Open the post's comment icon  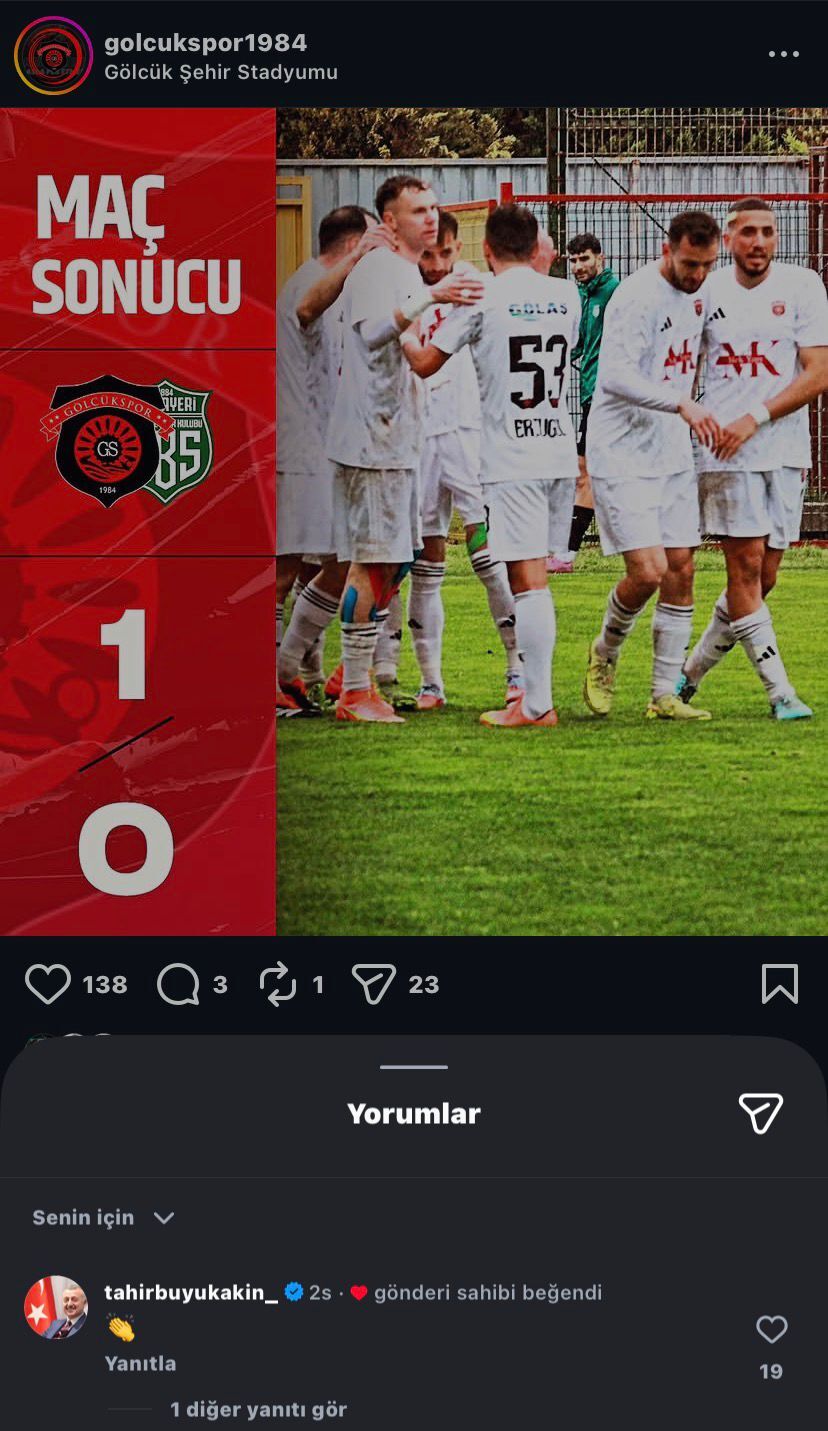178,984
